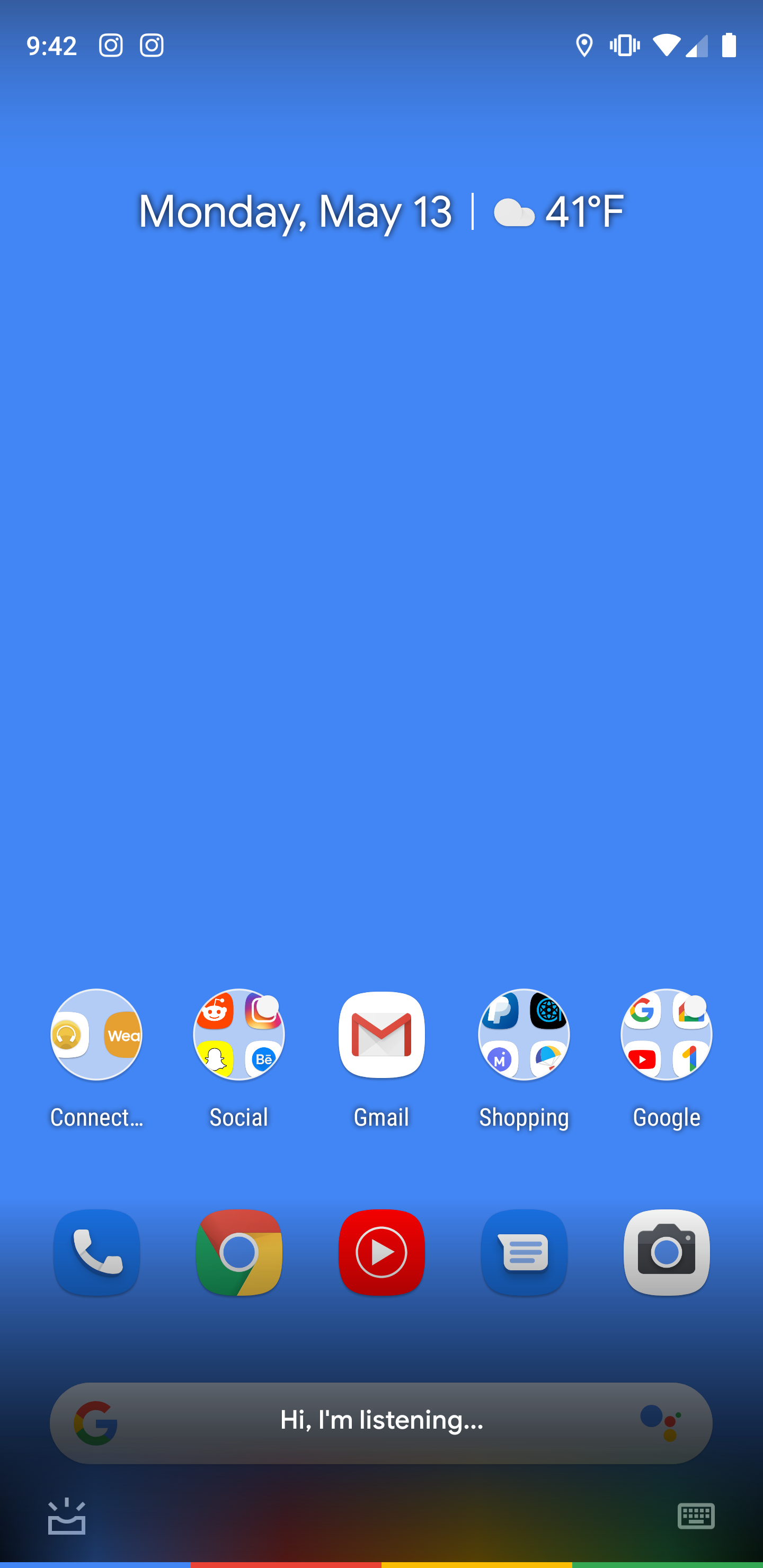The height and width of the screenshot is (1568, 763).
Task: Launch the Phone dialer app
Action: (96, 1253)
